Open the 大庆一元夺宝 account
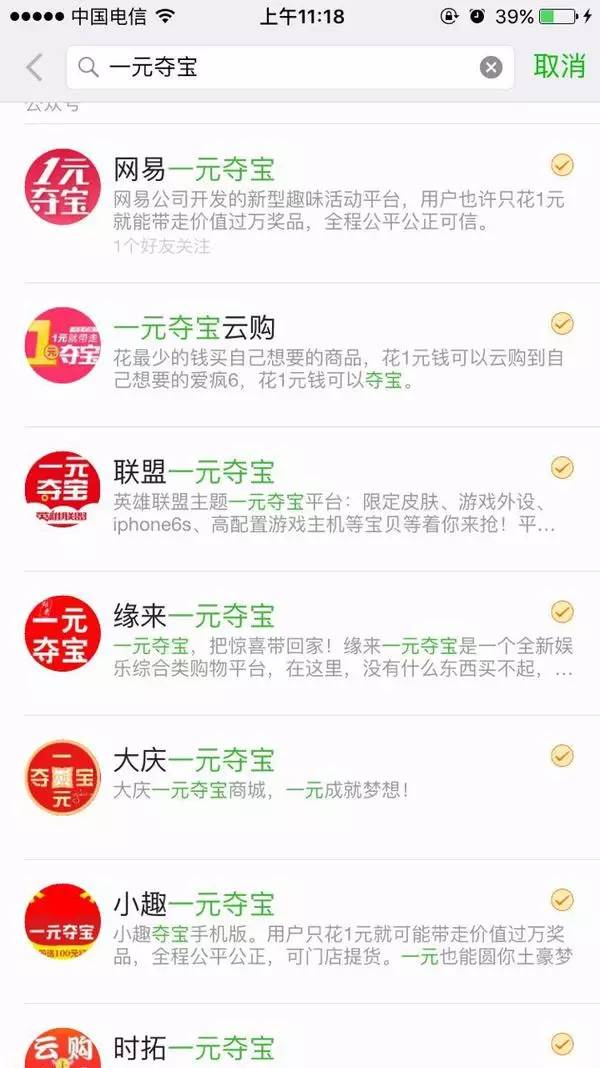600x1068 pixels. 300,777
